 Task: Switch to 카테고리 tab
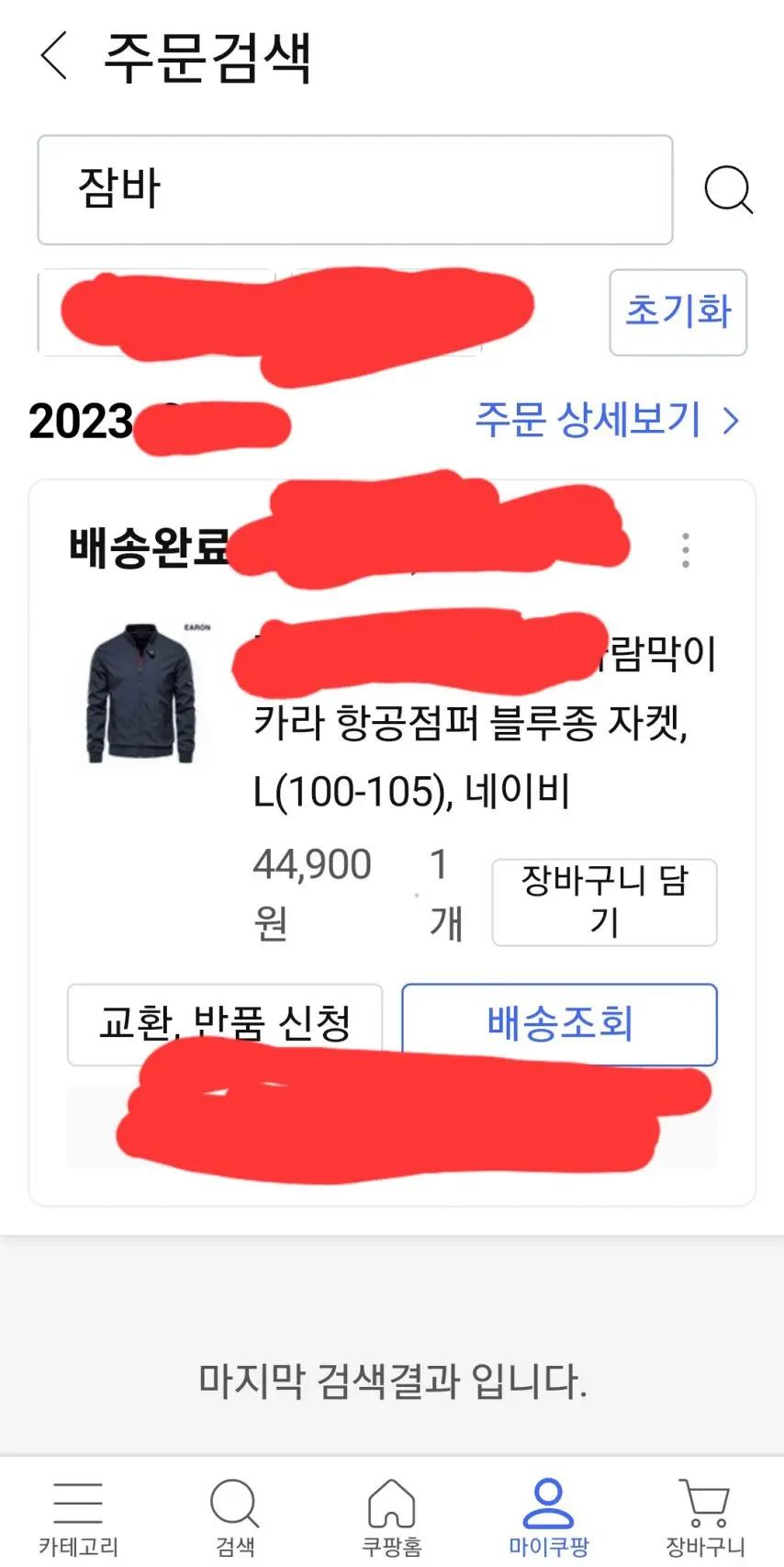78,1517
